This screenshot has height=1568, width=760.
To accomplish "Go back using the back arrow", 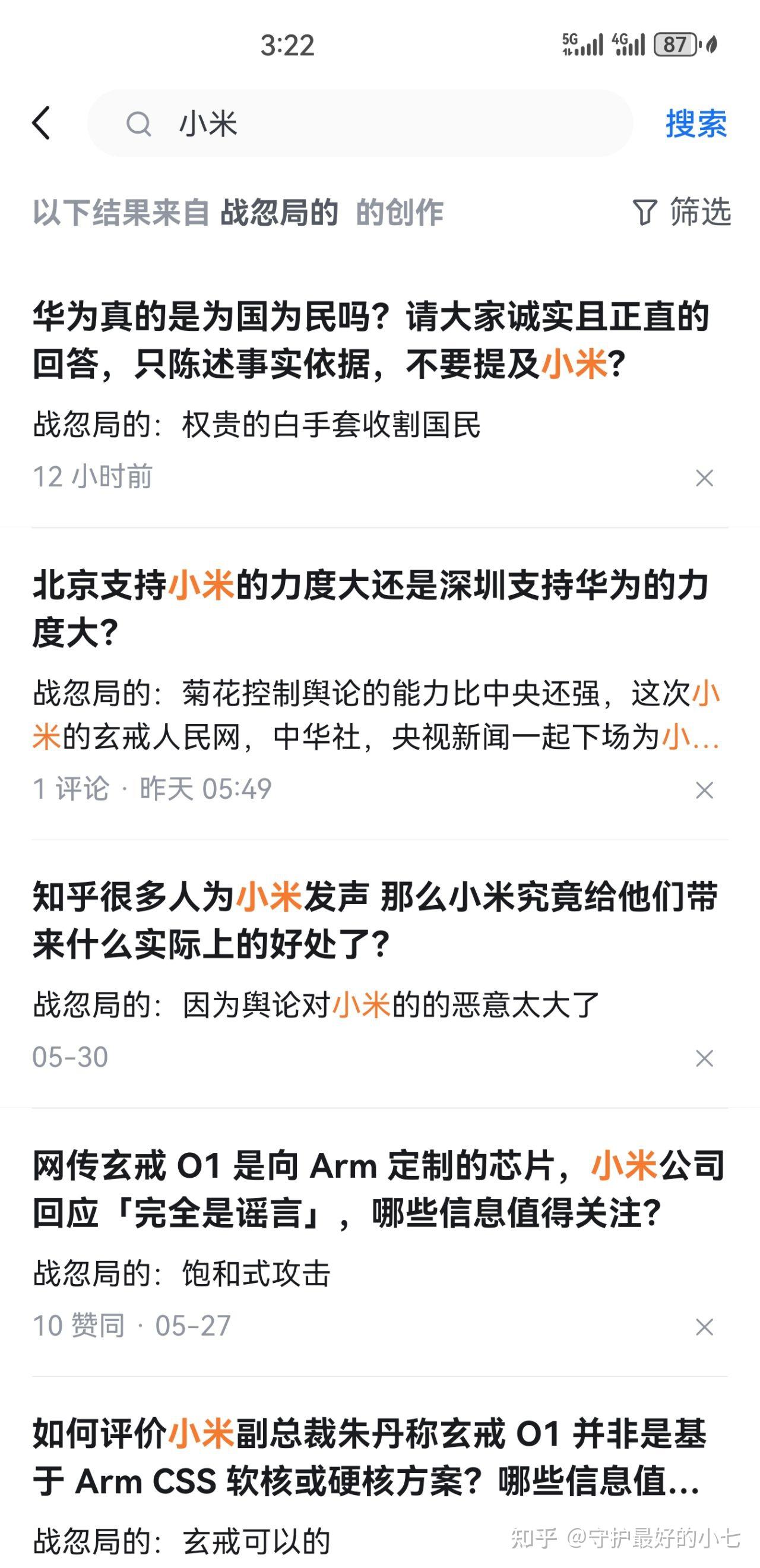I will [42, 123].
